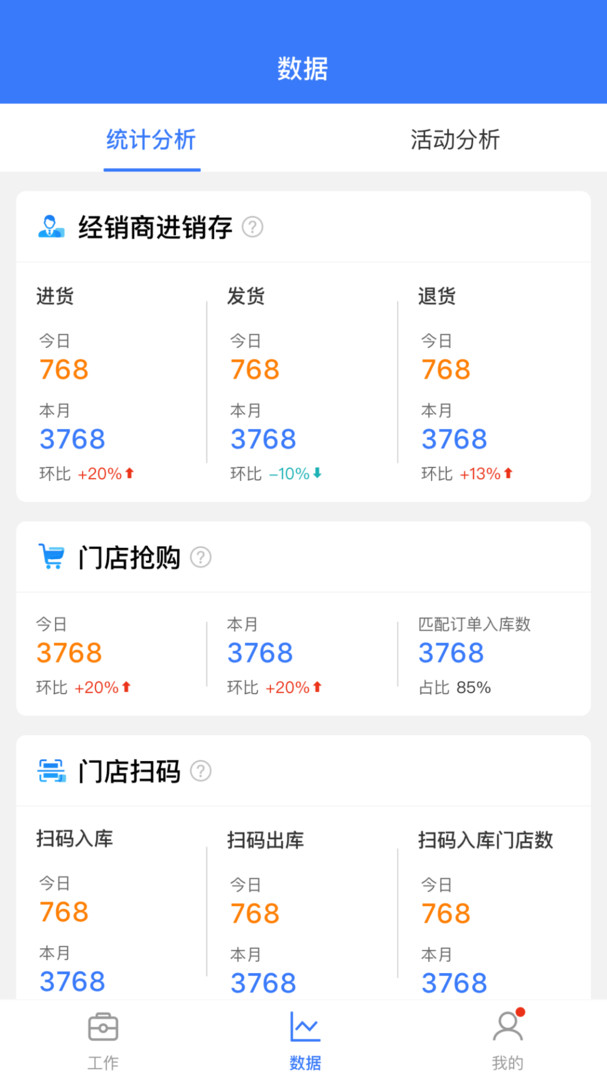
Task: Open the help icon beside 经销商进销存
Action: [x=253, y=227]
